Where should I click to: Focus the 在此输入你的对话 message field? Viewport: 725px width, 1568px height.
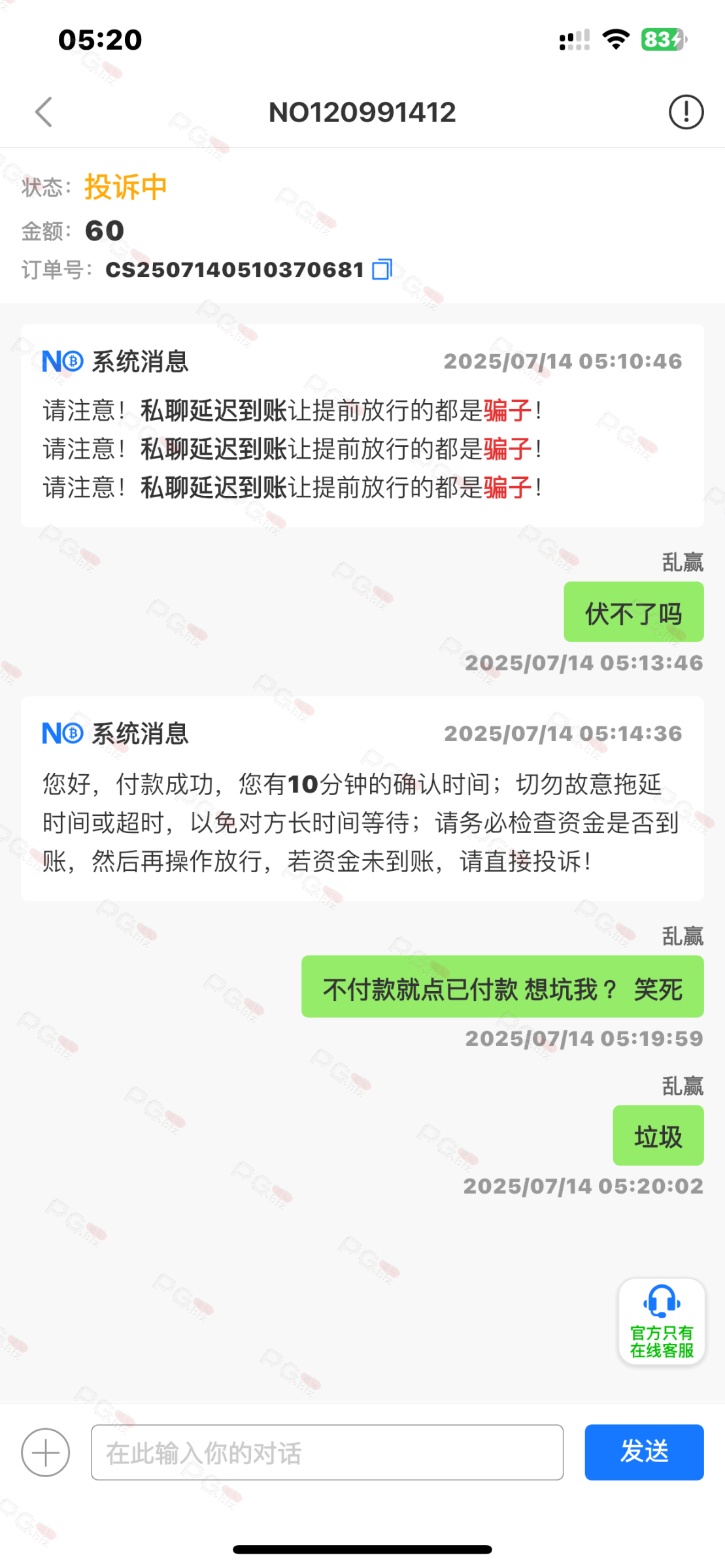click(327, 1452)
